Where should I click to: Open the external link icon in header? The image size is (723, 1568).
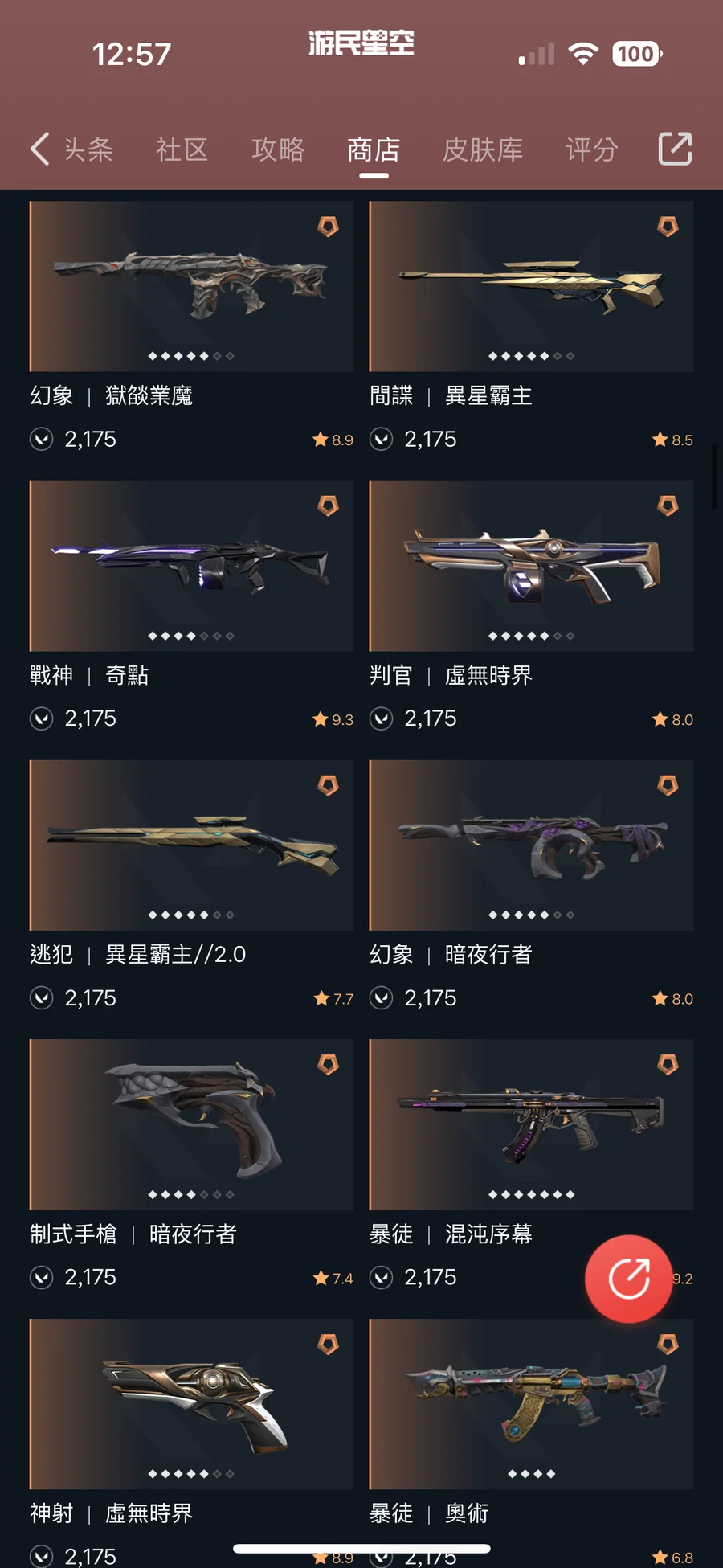[675, 149]
